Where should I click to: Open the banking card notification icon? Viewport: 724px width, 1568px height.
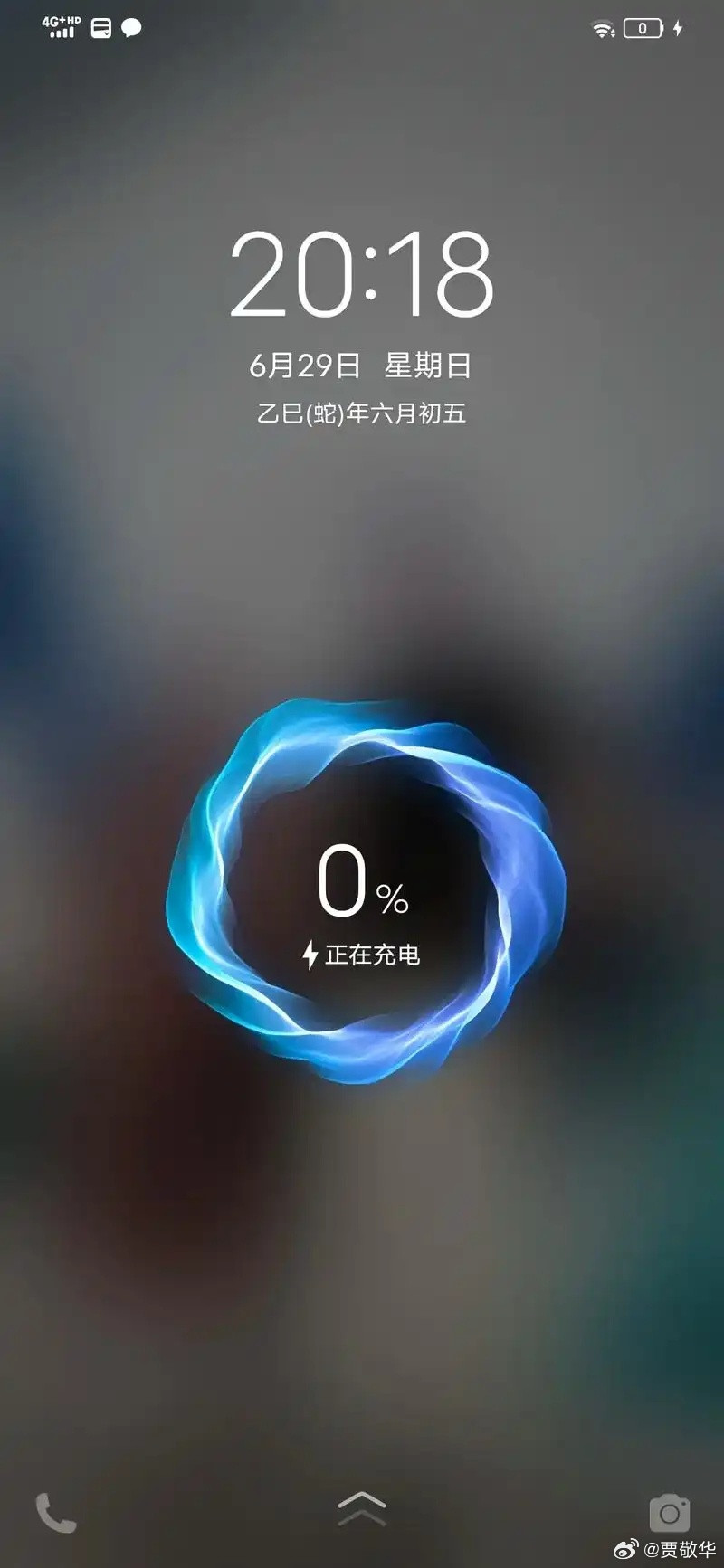pyautogui.click(x=100, y=26)
